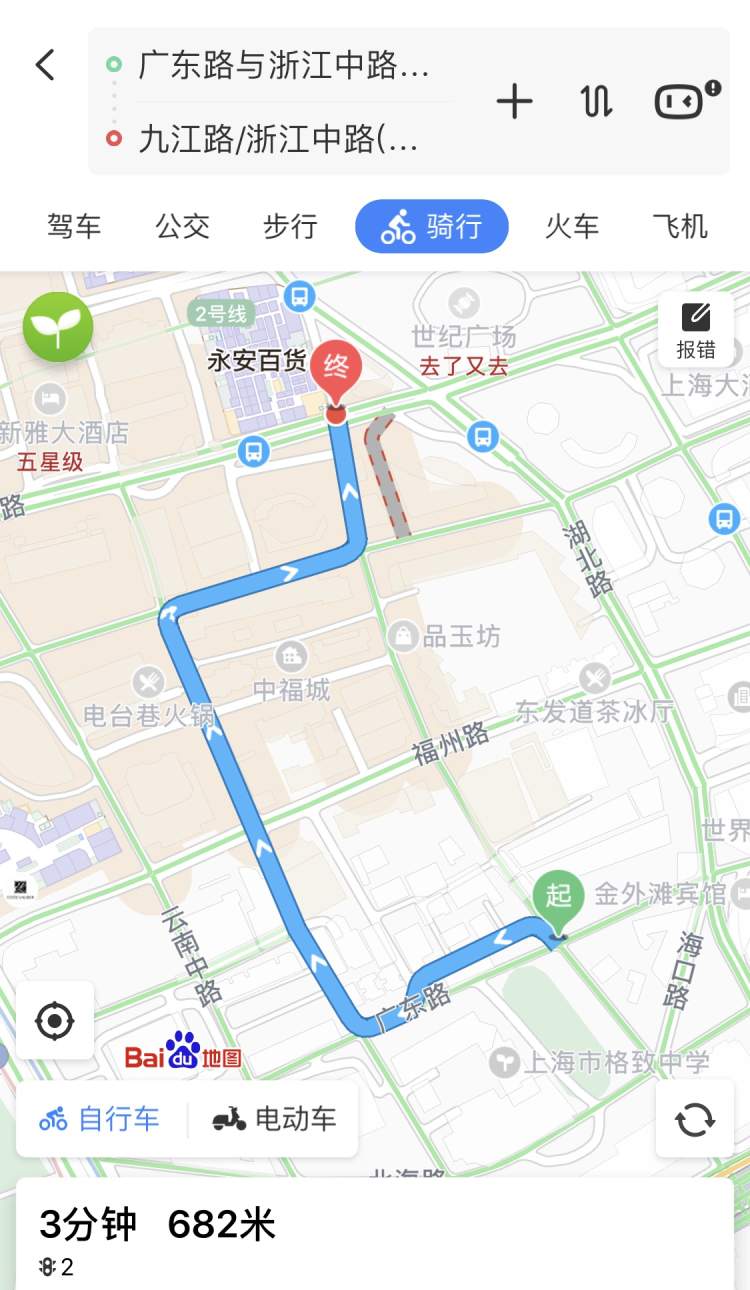The image size is (750, 1290).
Task: Go back using the top-left arrow
Action: coord(45,65)
